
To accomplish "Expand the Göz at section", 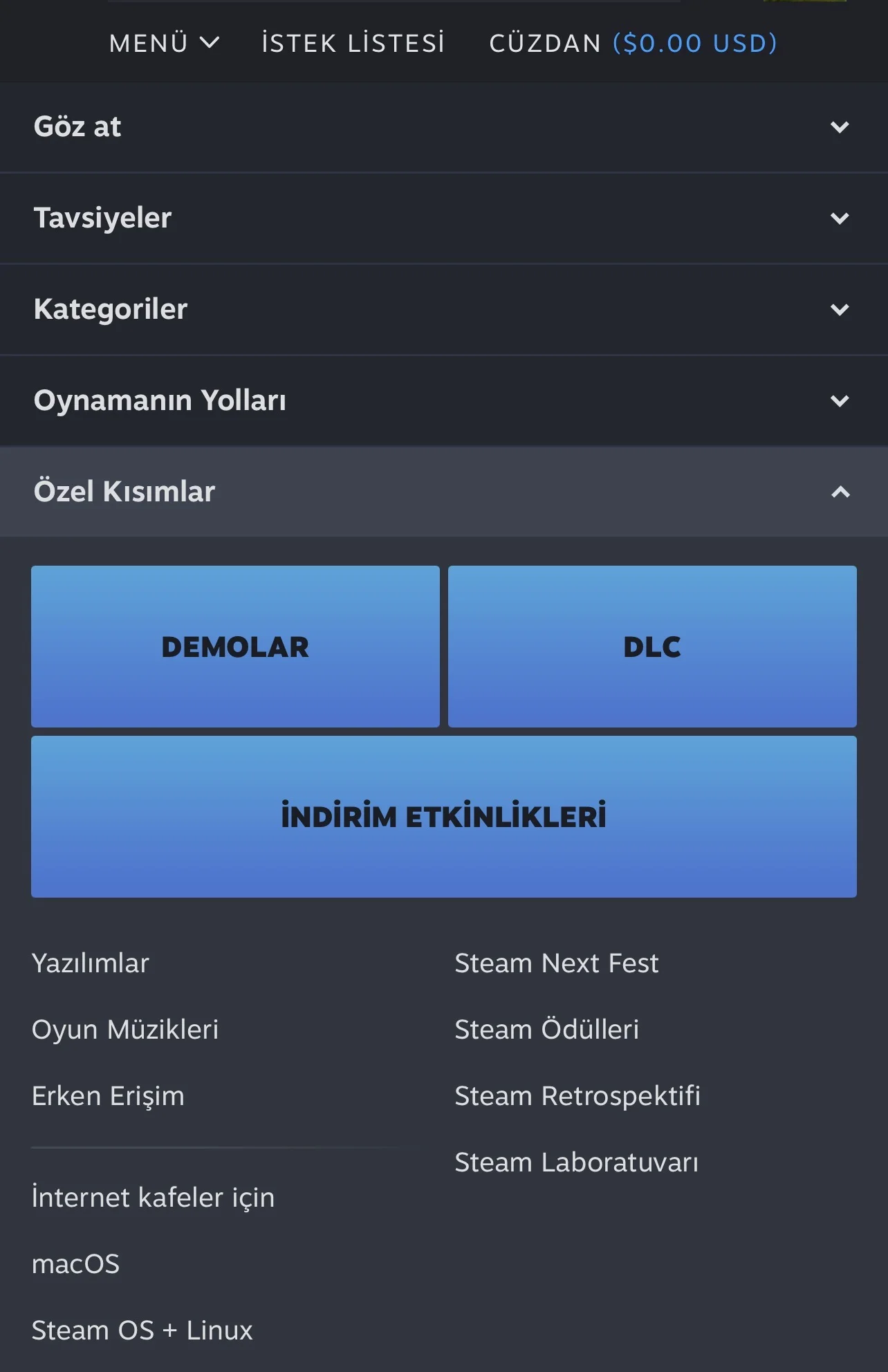I will coord(443,127).
